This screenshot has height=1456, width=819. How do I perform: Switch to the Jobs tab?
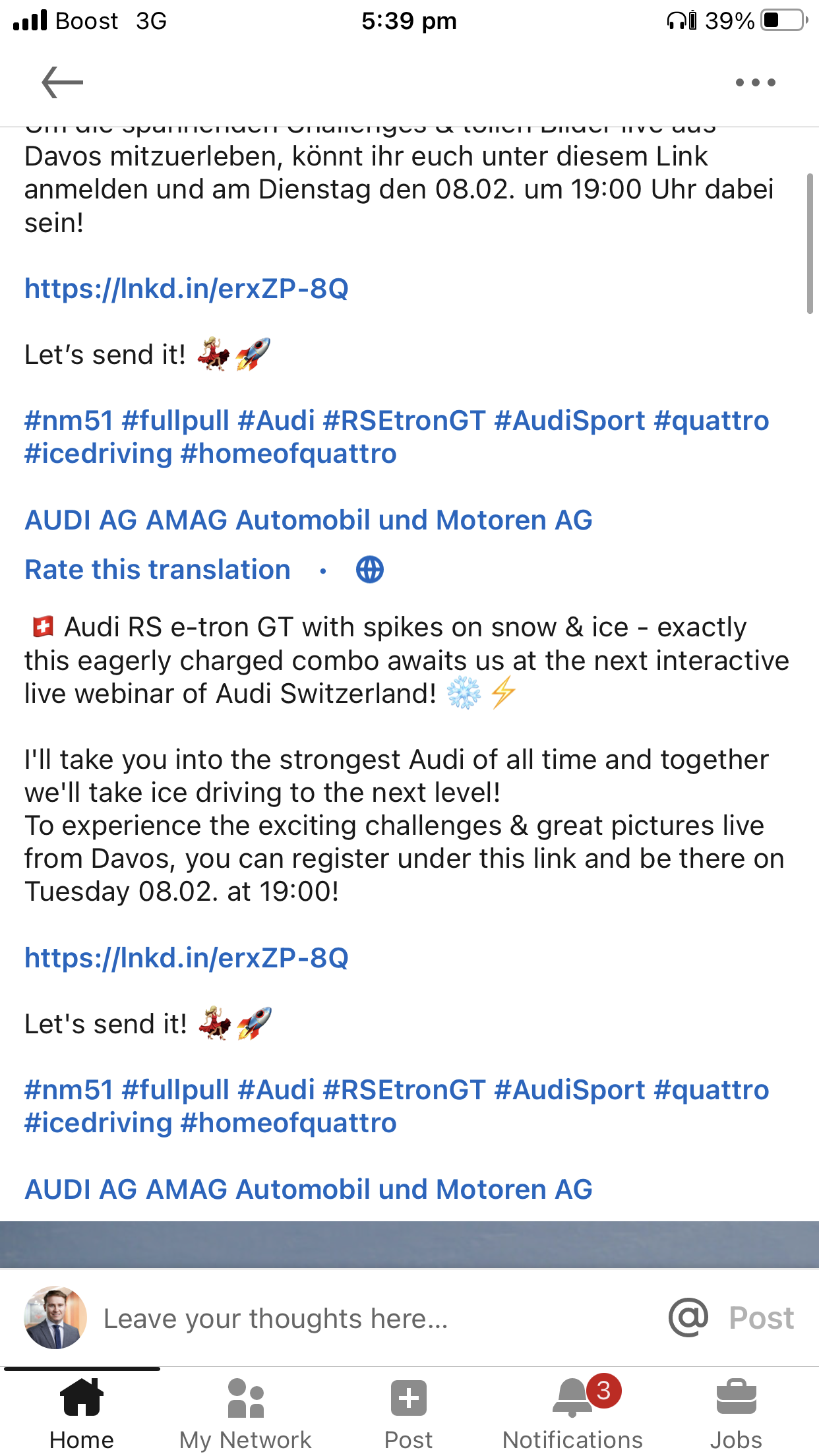pyautogui.click(x=736, y=1414)
